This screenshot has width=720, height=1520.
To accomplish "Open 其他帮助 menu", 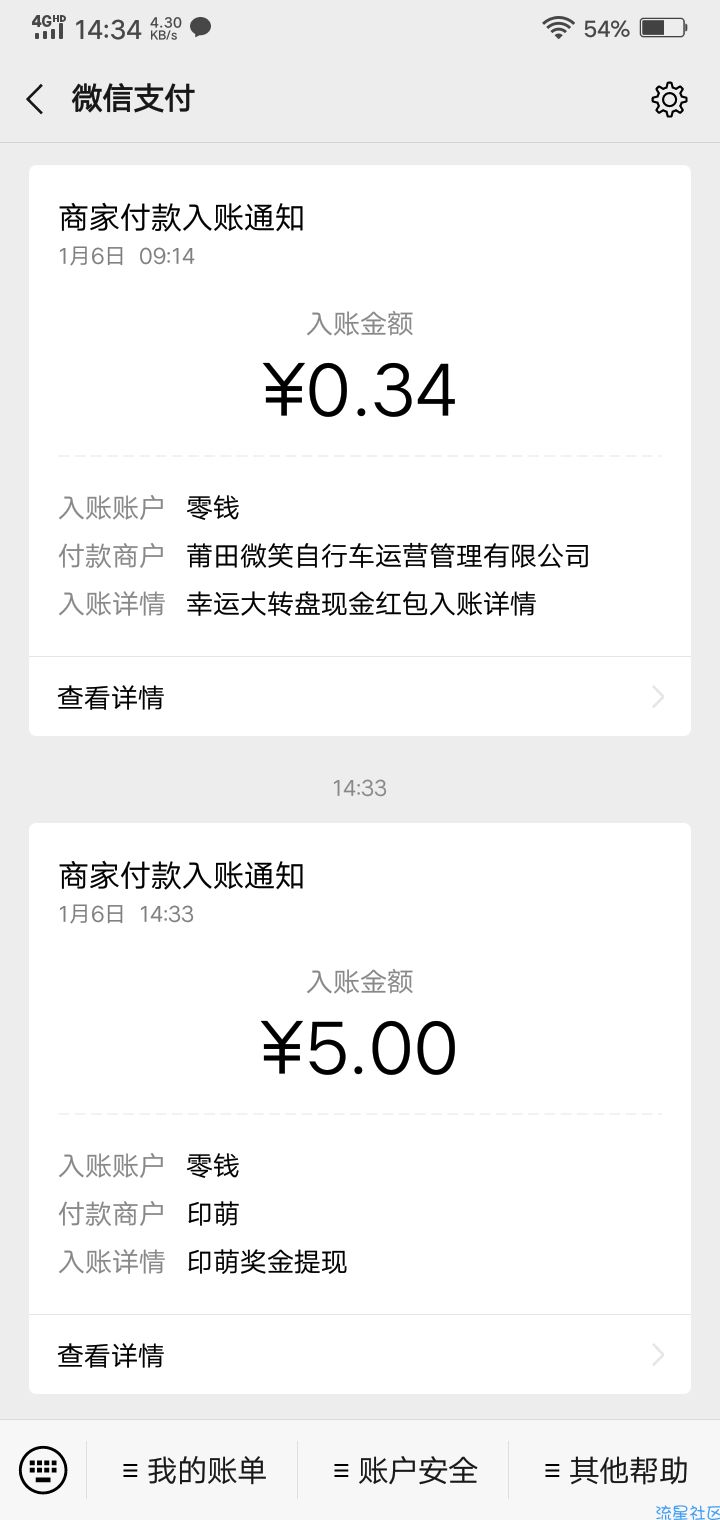I will pos(615,1470).
